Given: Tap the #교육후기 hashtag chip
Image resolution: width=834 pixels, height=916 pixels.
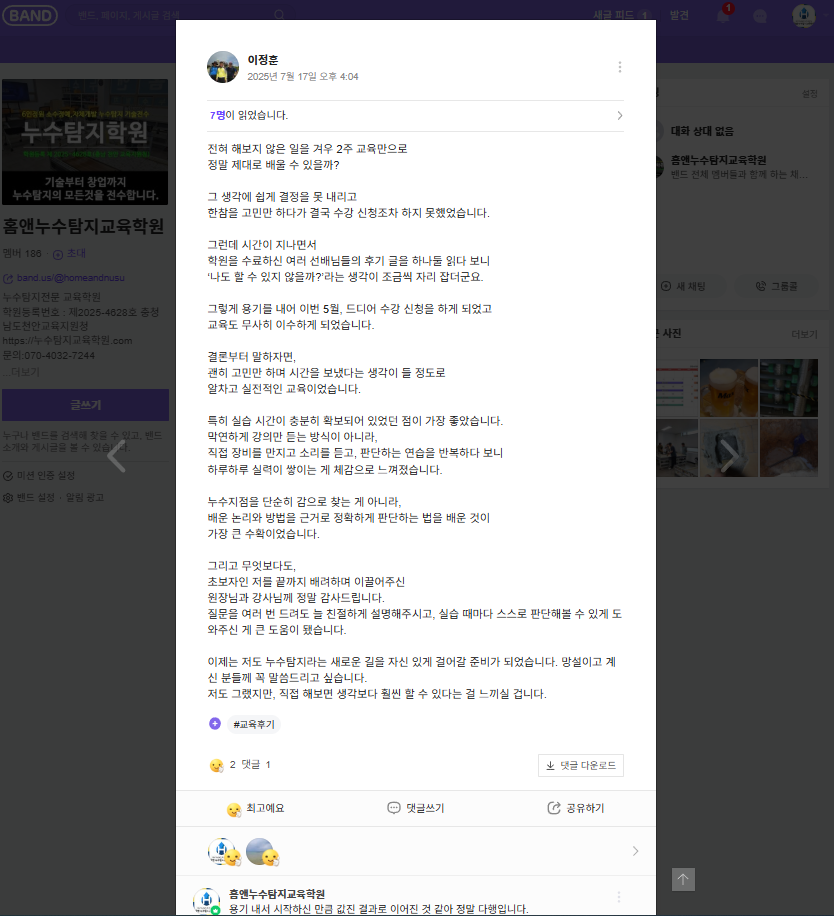Looking at the screenshot, I should click(x=255, y=724).
